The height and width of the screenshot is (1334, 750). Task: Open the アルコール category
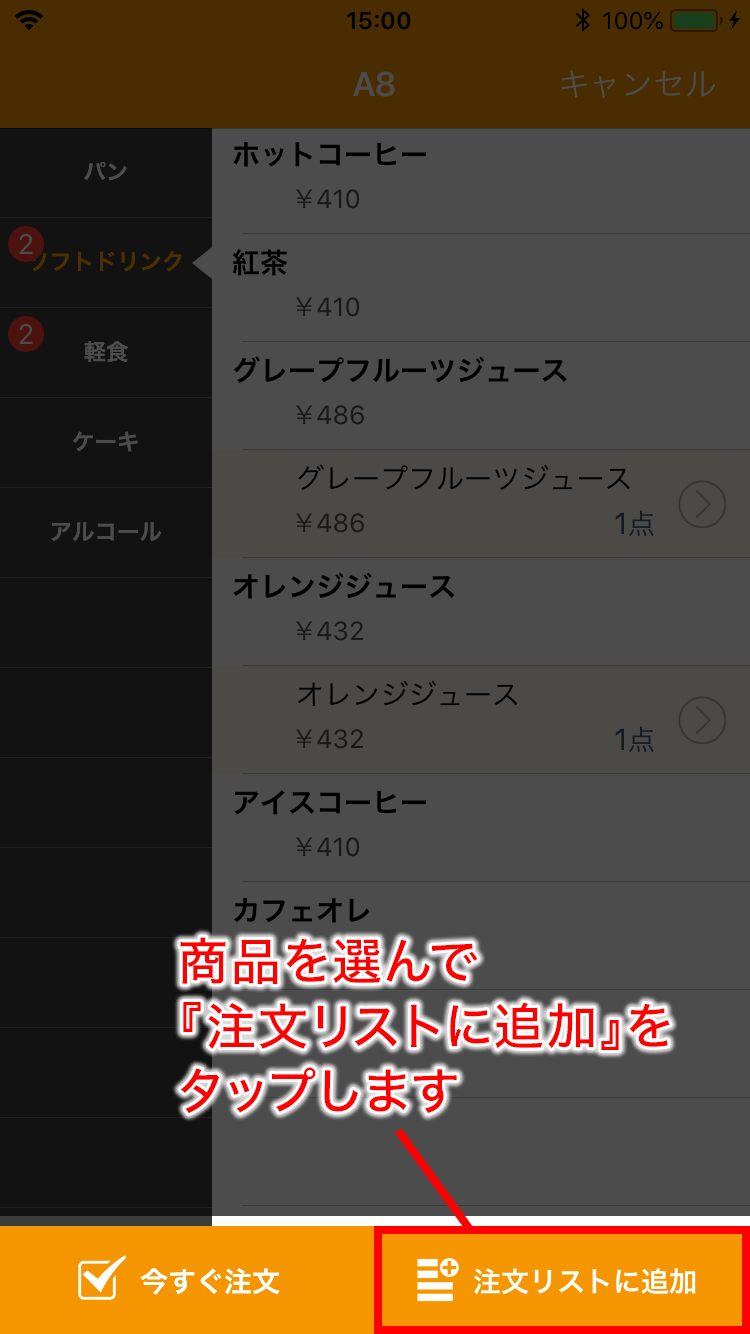tap(106, 532)
